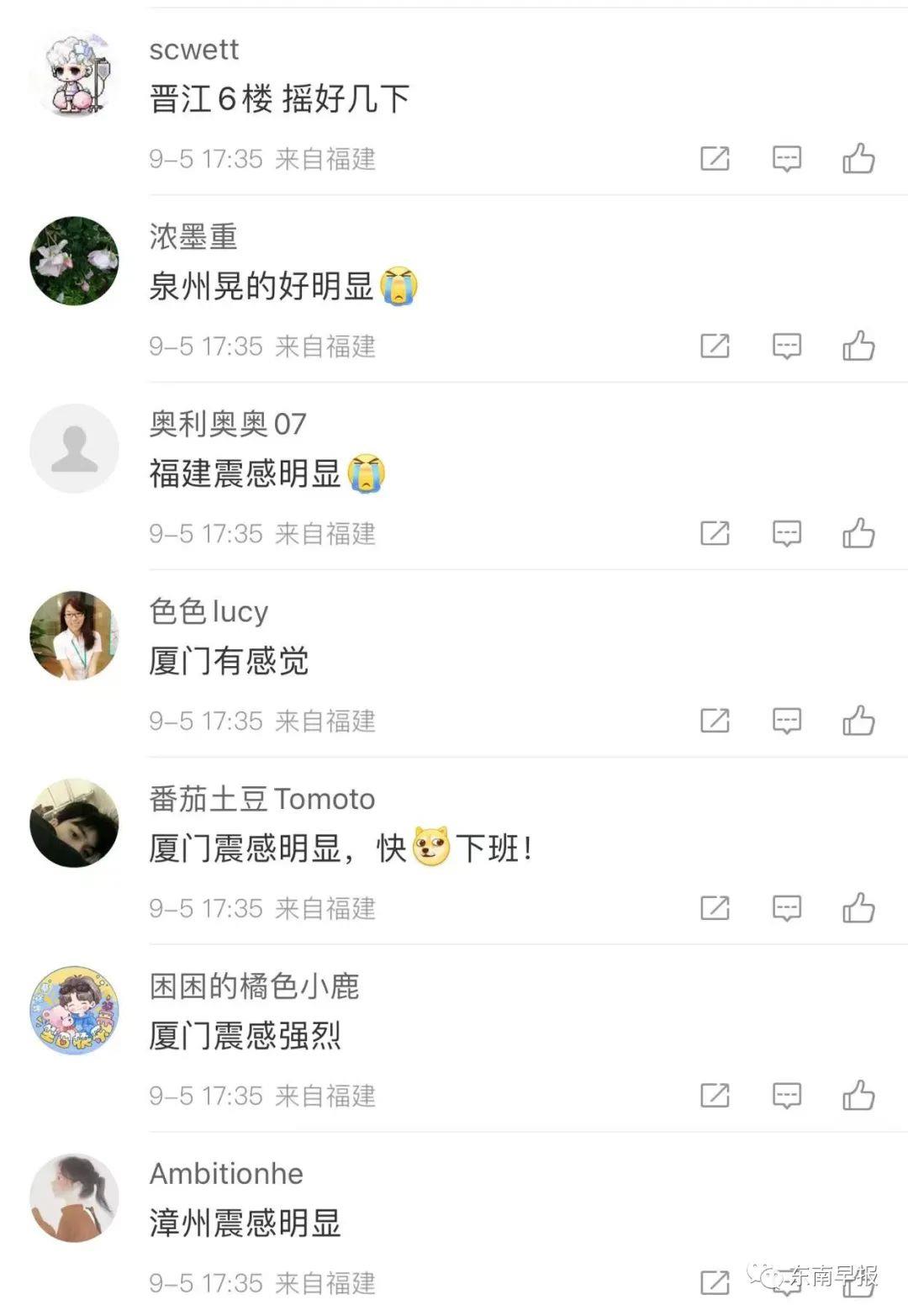Image resolution: width=908 pixels, height=1316 pixels.
Task: Like scwett's comment
Action: (858, 158)
